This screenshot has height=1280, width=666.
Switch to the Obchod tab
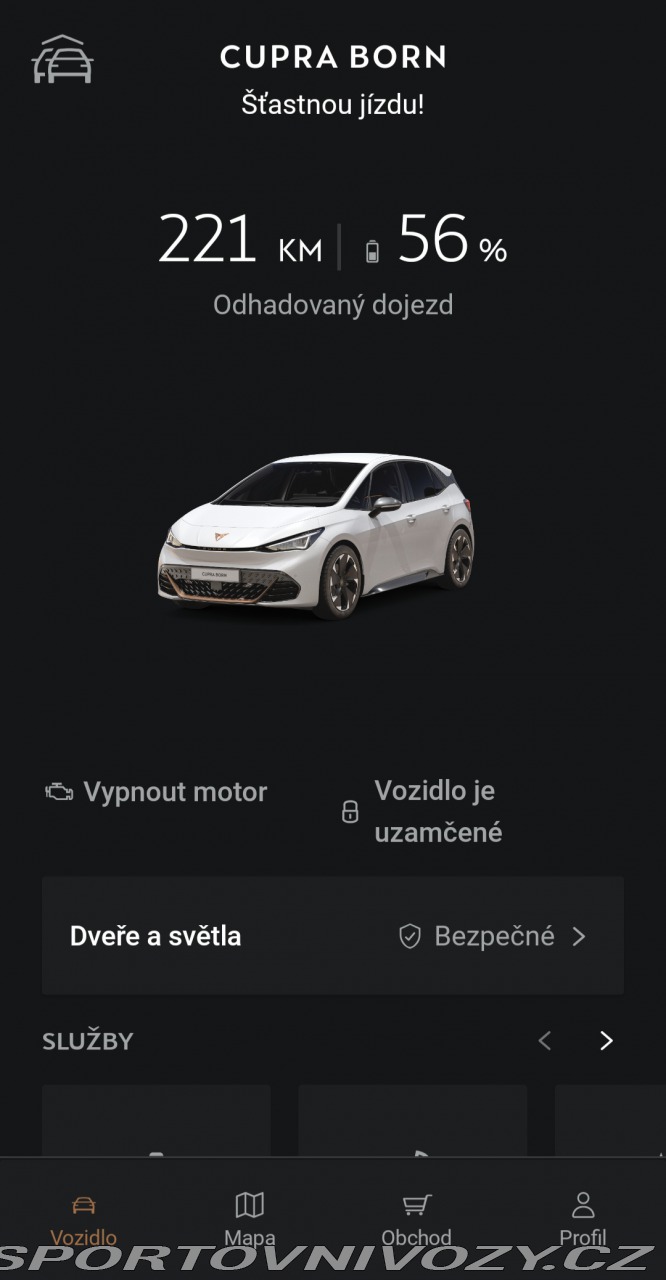416,1217
